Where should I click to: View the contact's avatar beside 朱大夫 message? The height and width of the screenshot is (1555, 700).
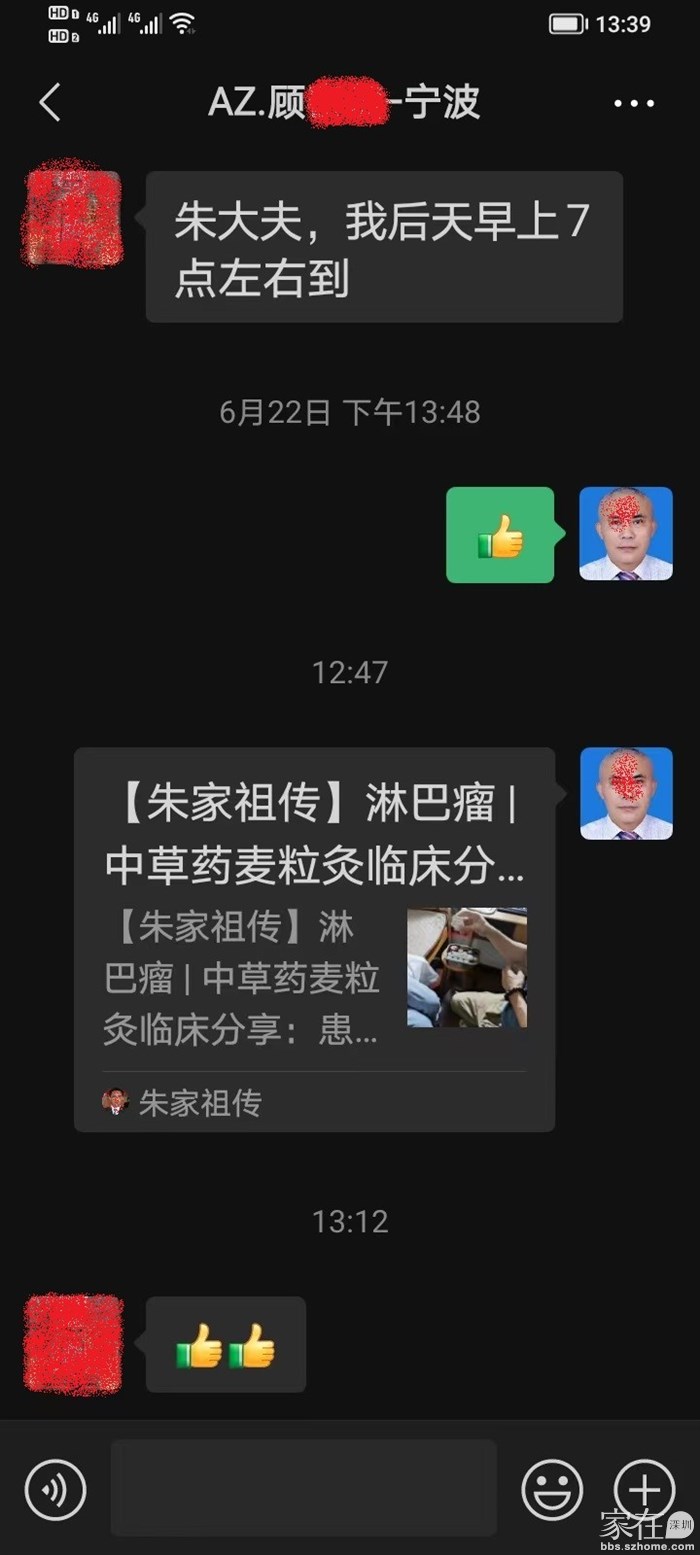pos(73,218)
